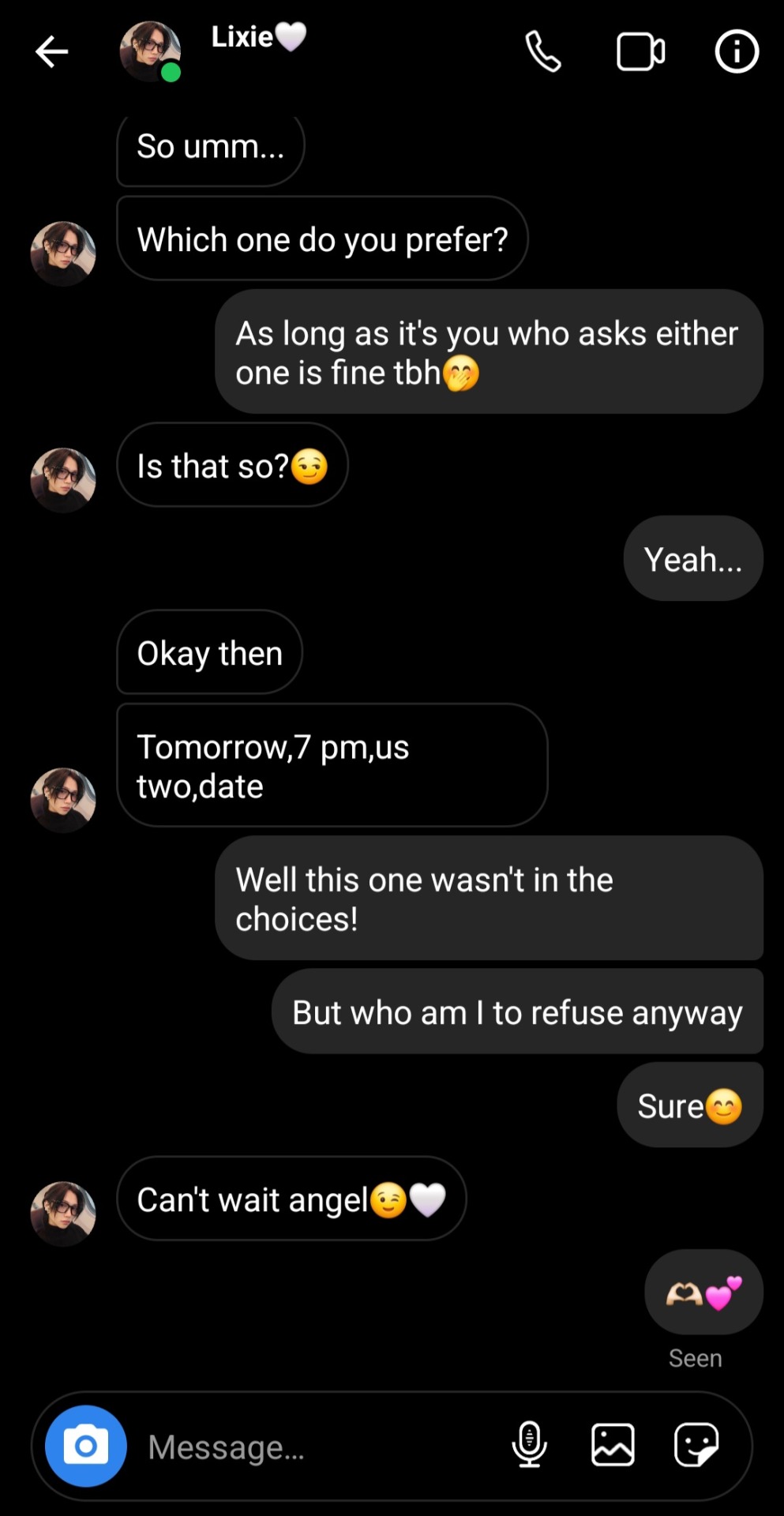Viewport: 784px width, 1516px height.
Task: Open the sticker picker
Action: [x=696, y=1445]
